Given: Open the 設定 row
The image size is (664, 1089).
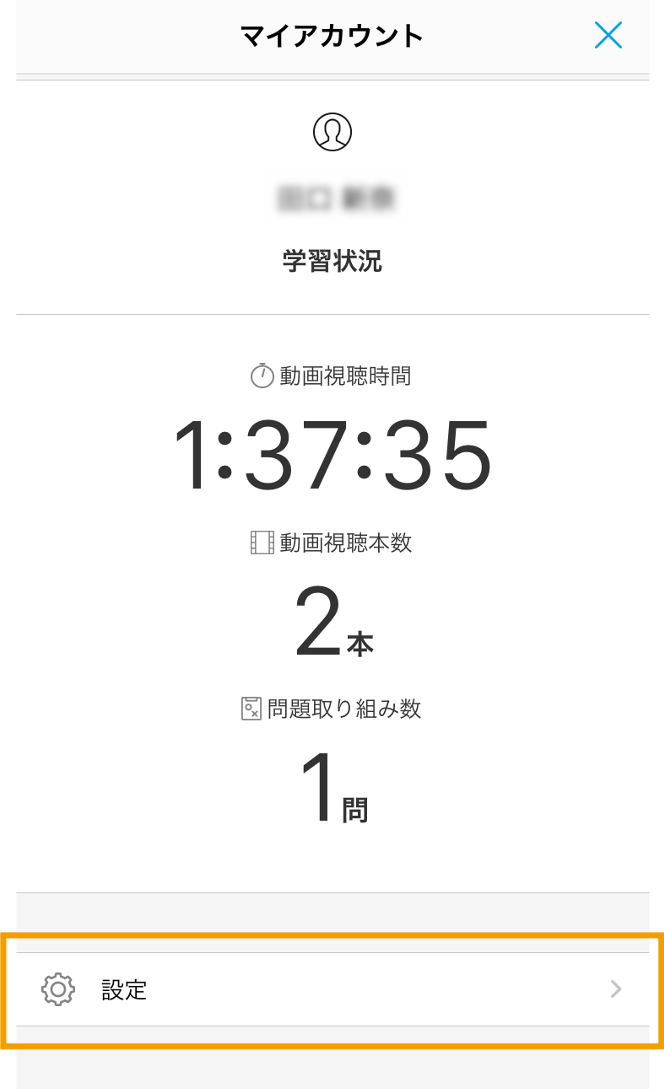Looking at the screenshot, I should pos(332,989).
